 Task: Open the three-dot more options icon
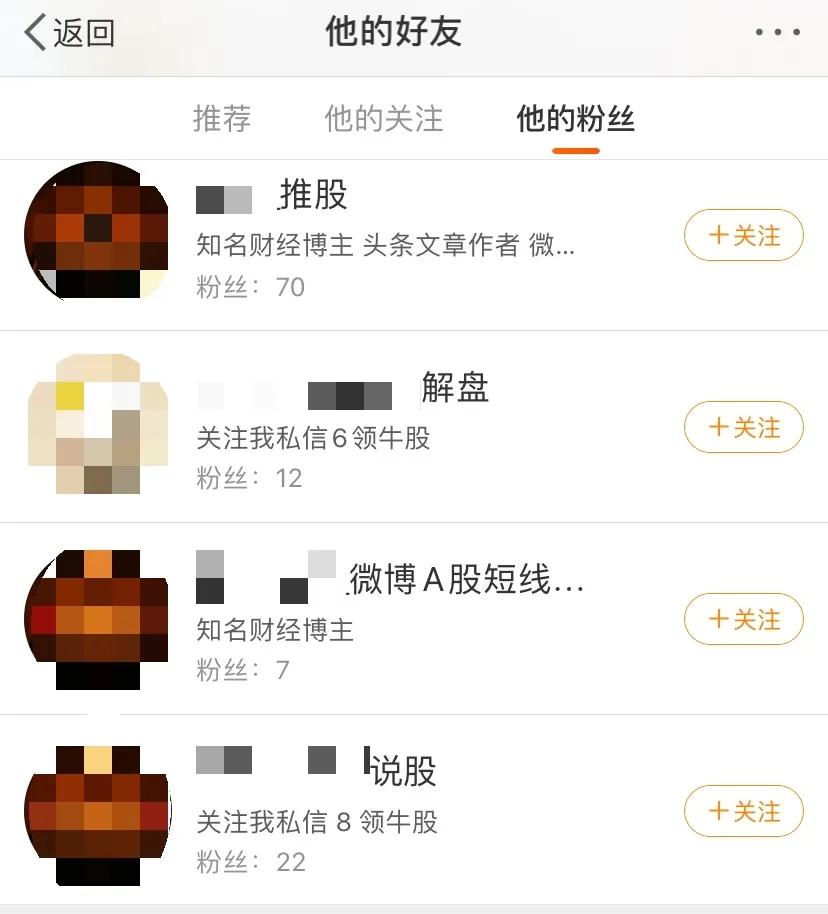click(x=777, y=30)
